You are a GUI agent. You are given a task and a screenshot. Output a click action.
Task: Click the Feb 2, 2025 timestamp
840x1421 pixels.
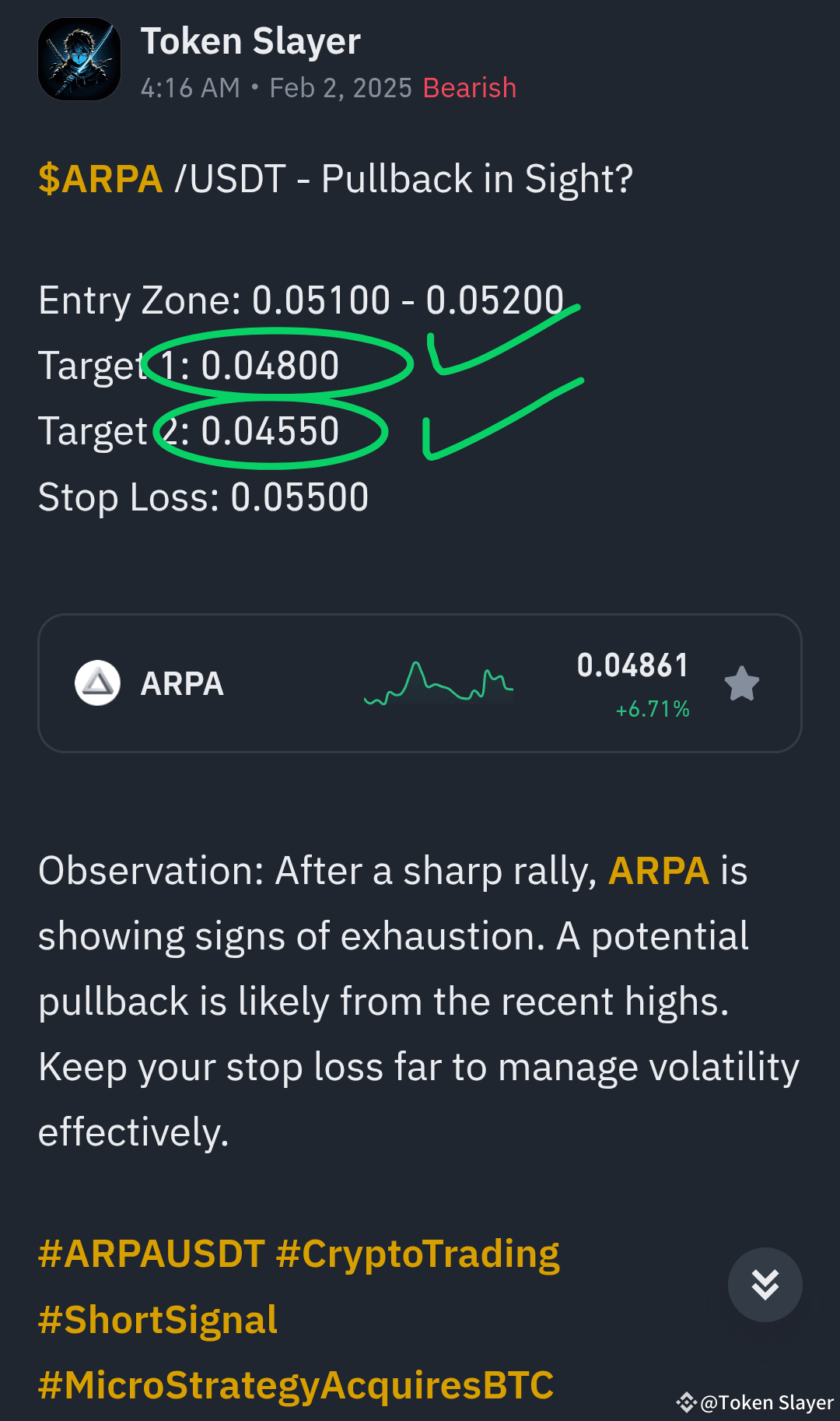coord(341,88)
